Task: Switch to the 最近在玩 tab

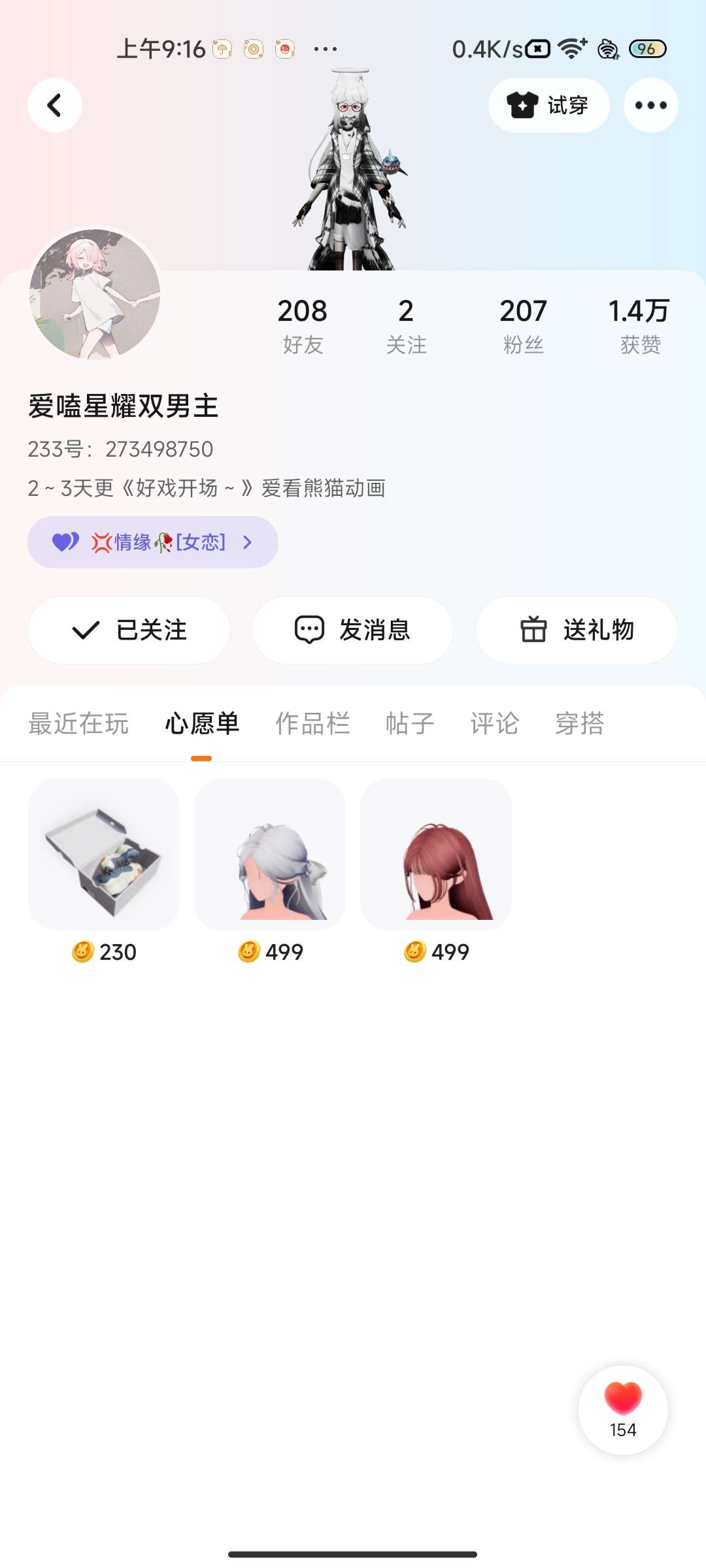Action: (x=78, y=724)
